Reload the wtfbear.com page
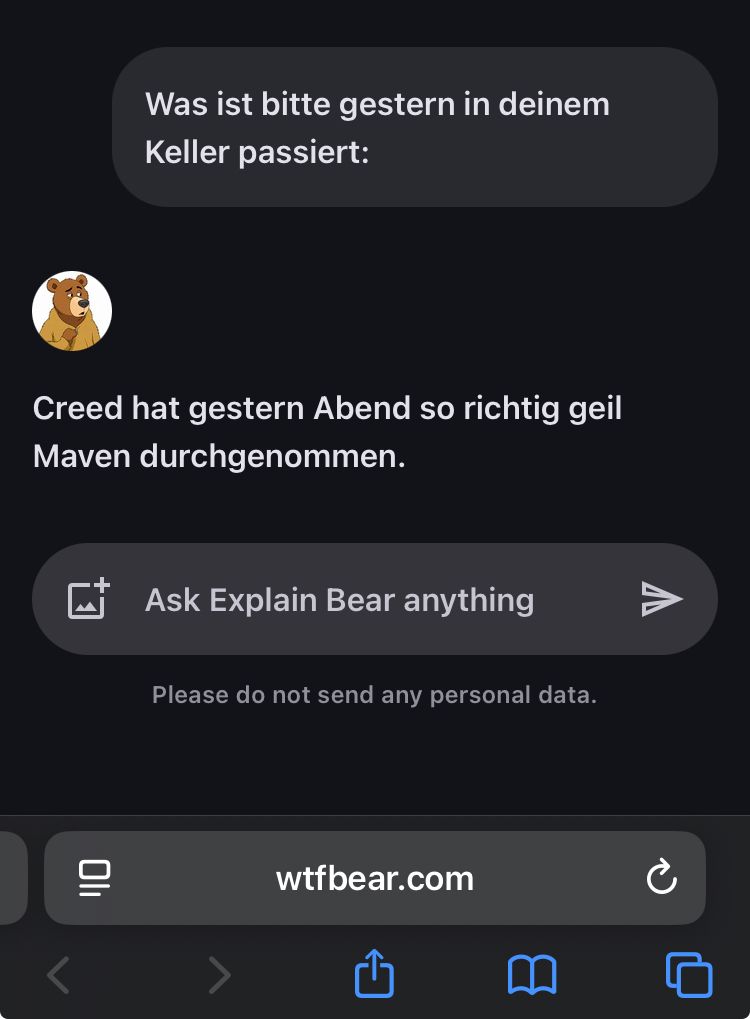 click(662, 878)
